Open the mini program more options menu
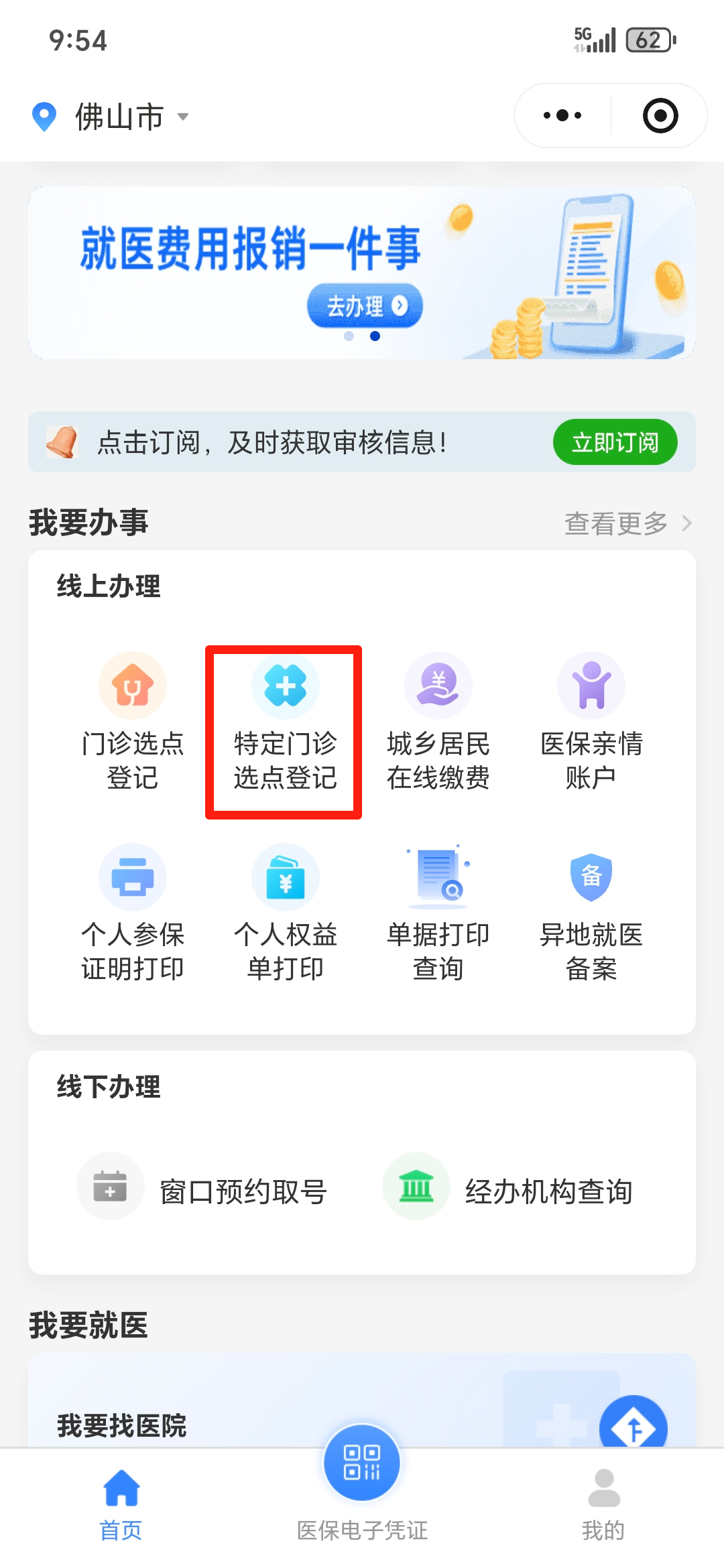724x1568 pixels. 562,116
